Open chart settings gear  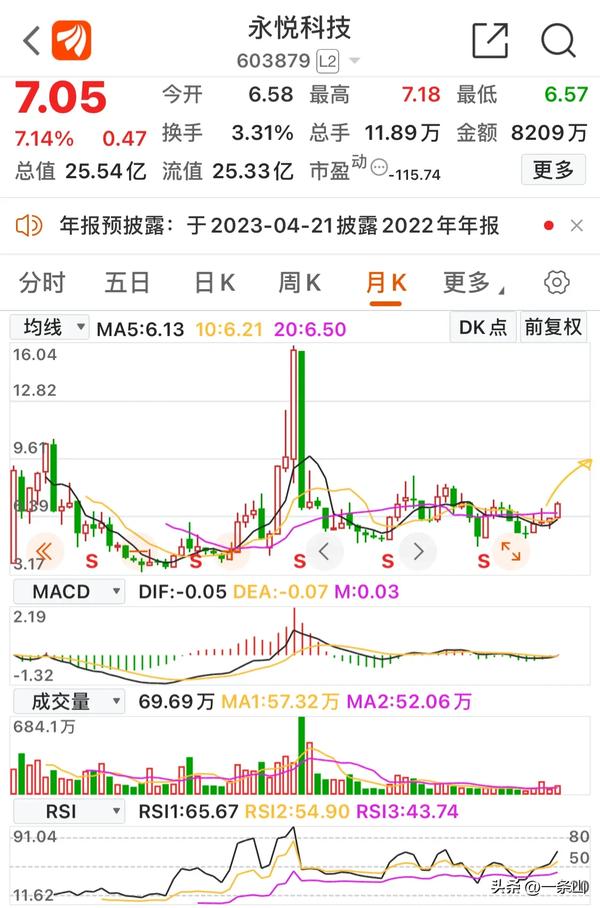click(557, 282)
